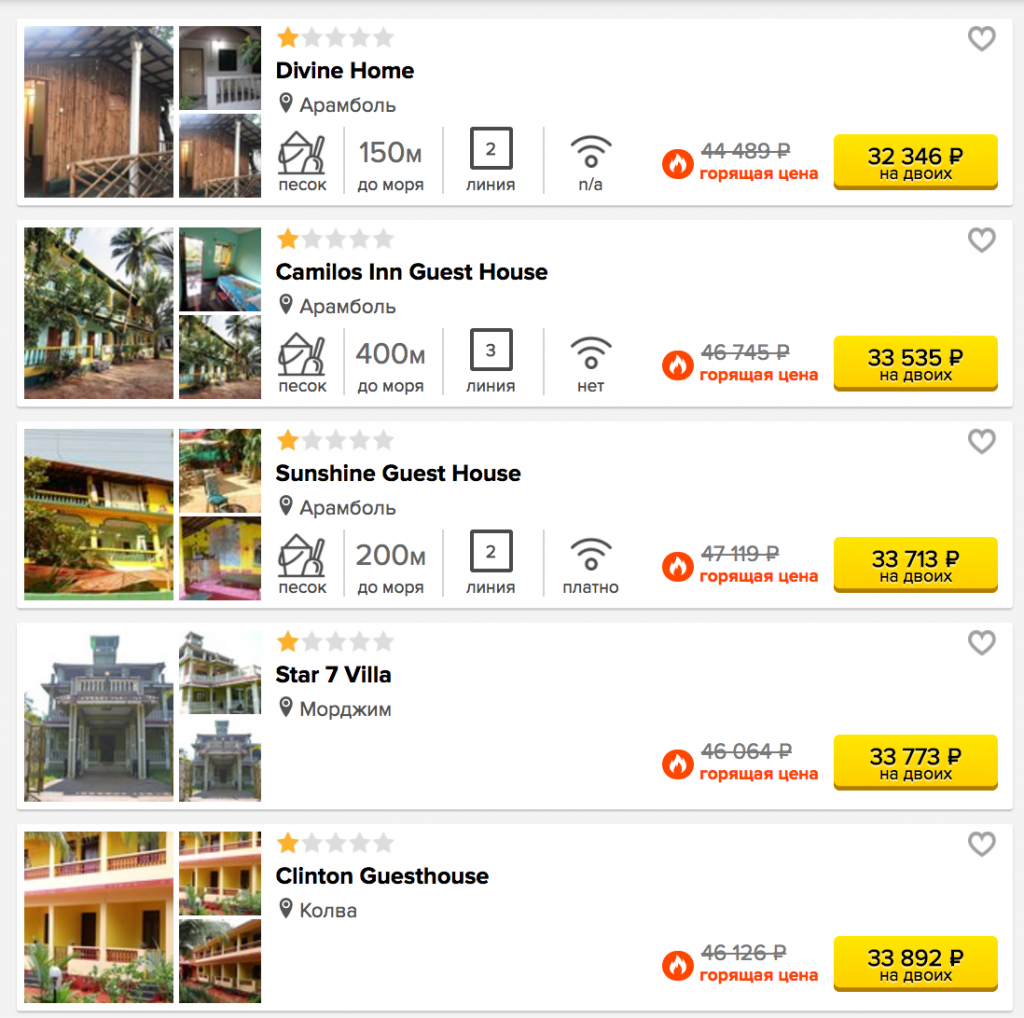Add Divine Home to favorites
1024x1018 pixels.
point(981,39)
